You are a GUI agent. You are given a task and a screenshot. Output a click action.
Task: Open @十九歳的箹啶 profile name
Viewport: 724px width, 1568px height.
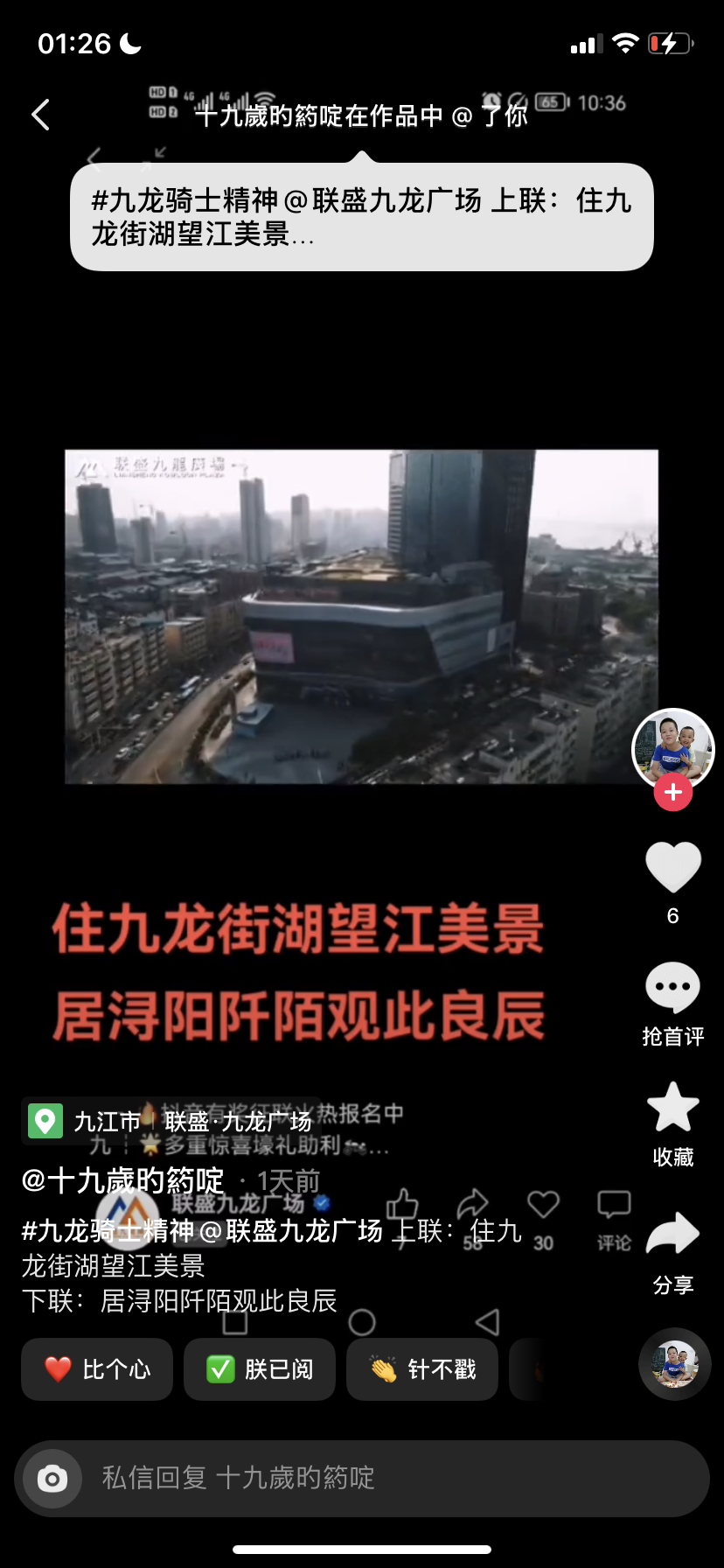point(122,1180)
